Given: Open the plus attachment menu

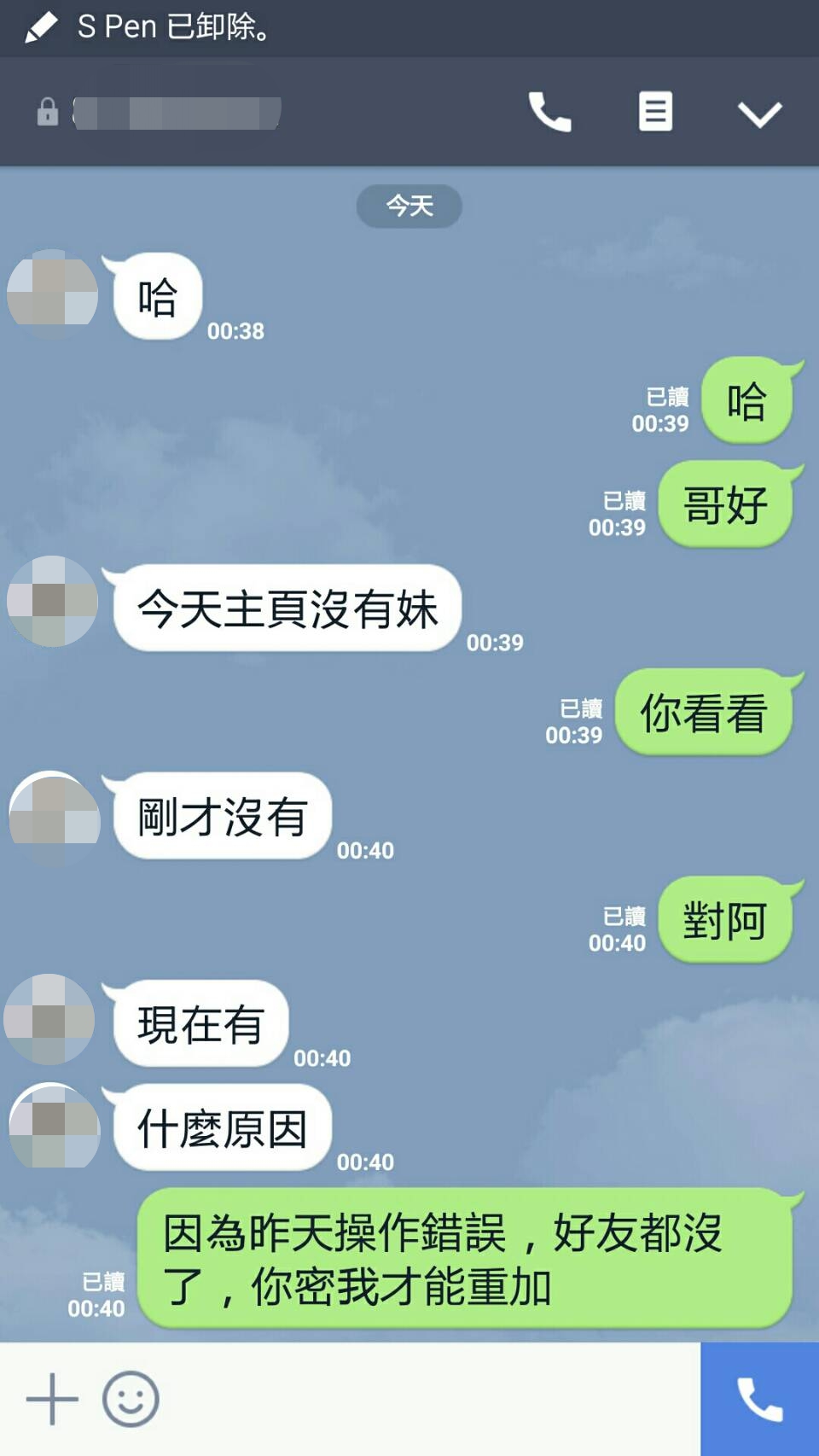Looking at the screenshot, I should (51, 1399).
